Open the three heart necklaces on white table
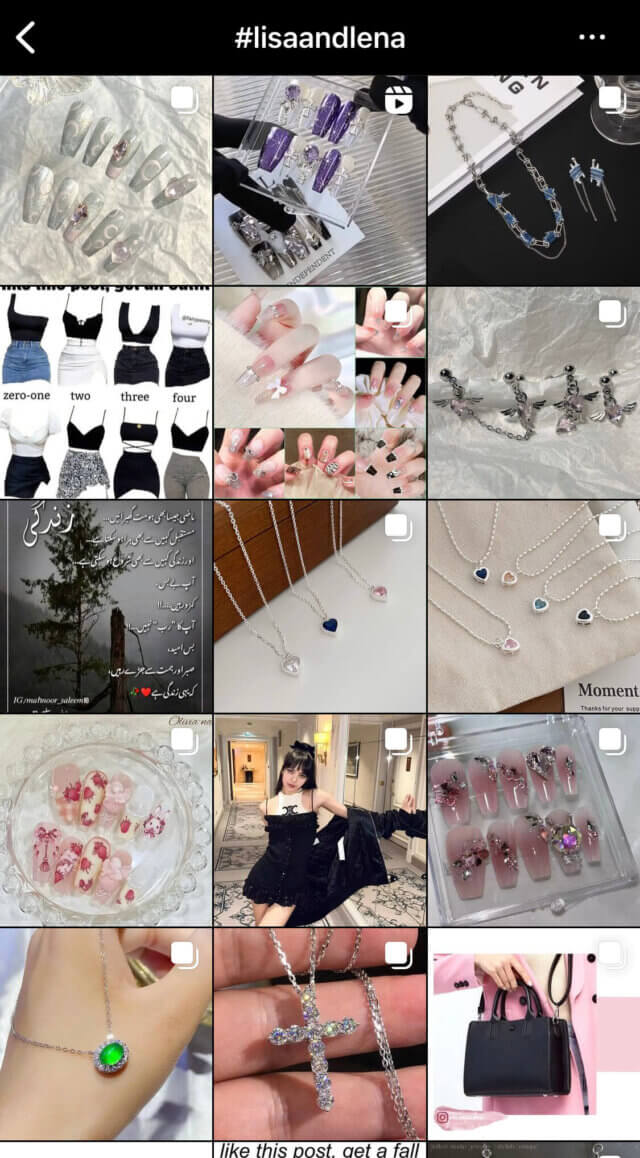Screen dimensions: 640x1158 click(x=320, y=606)
